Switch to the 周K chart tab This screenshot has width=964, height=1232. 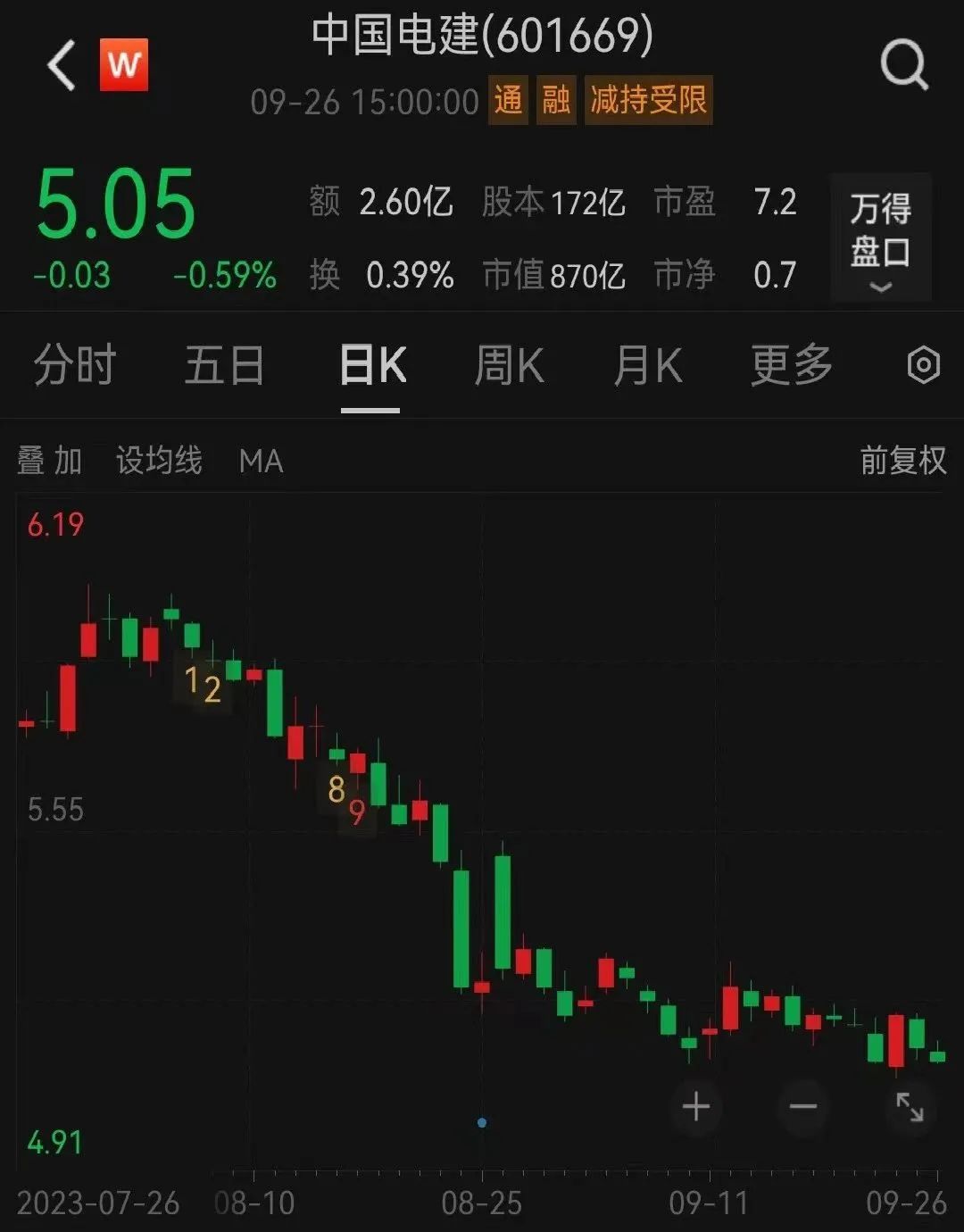coord(509,366)
